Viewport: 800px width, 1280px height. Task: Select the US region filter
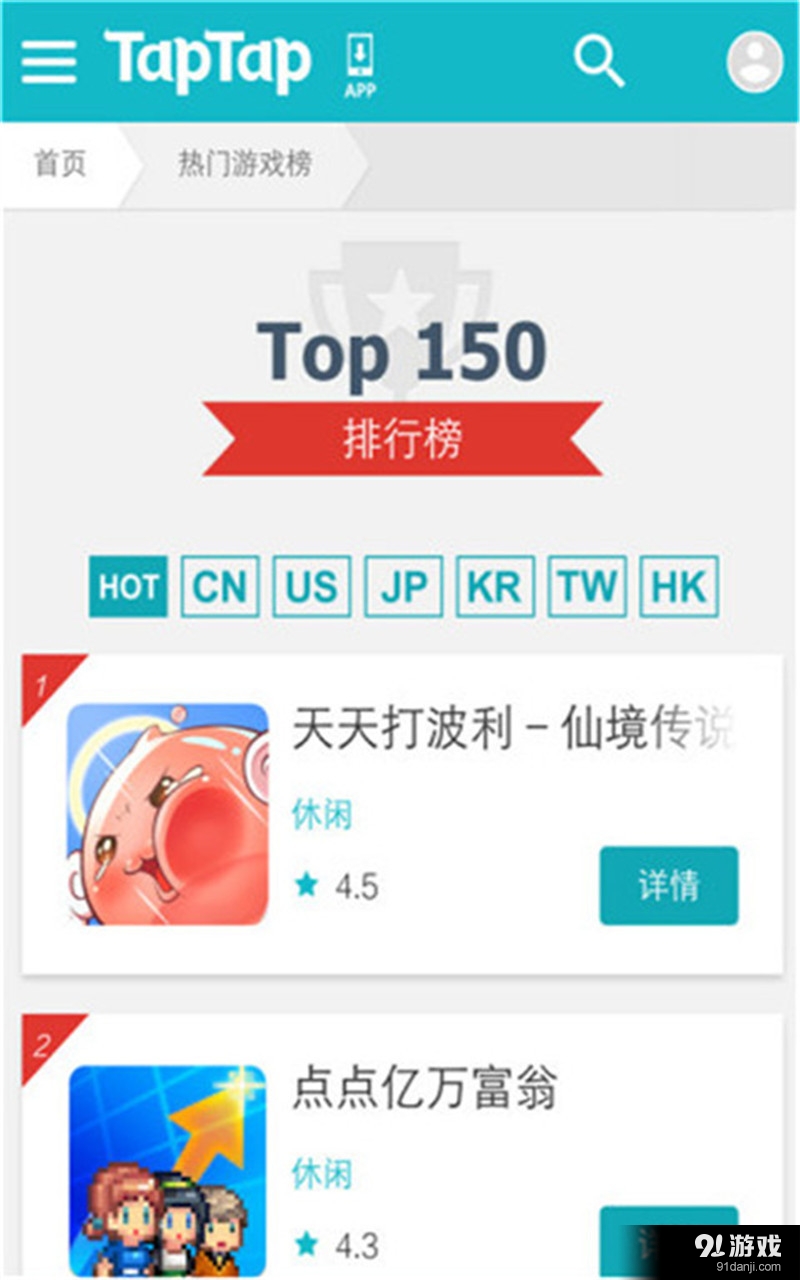click(x=311, y=589)
